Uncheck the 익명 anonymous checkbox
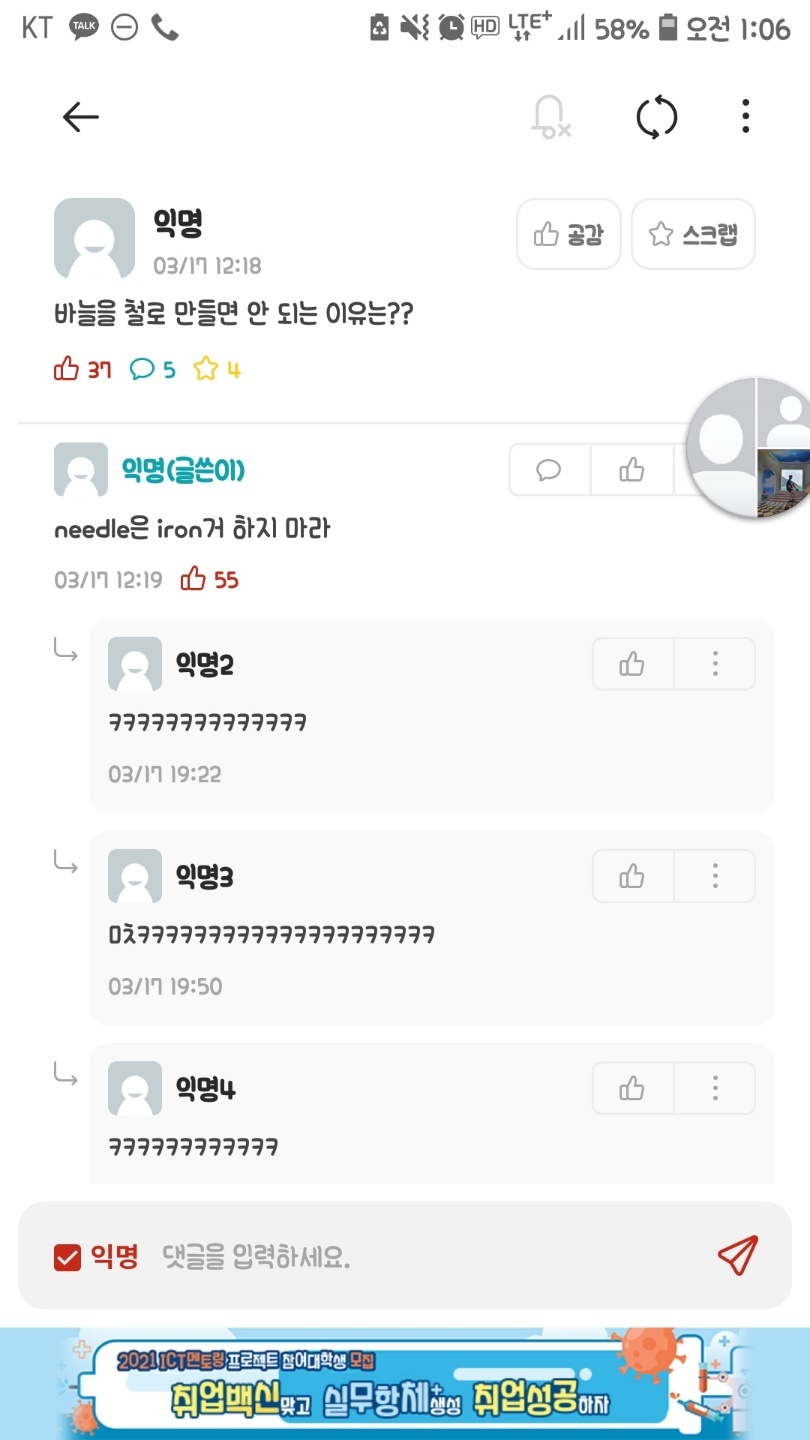The width and height of the screenshot is (810, 1440). click(x=67, y=1257)
